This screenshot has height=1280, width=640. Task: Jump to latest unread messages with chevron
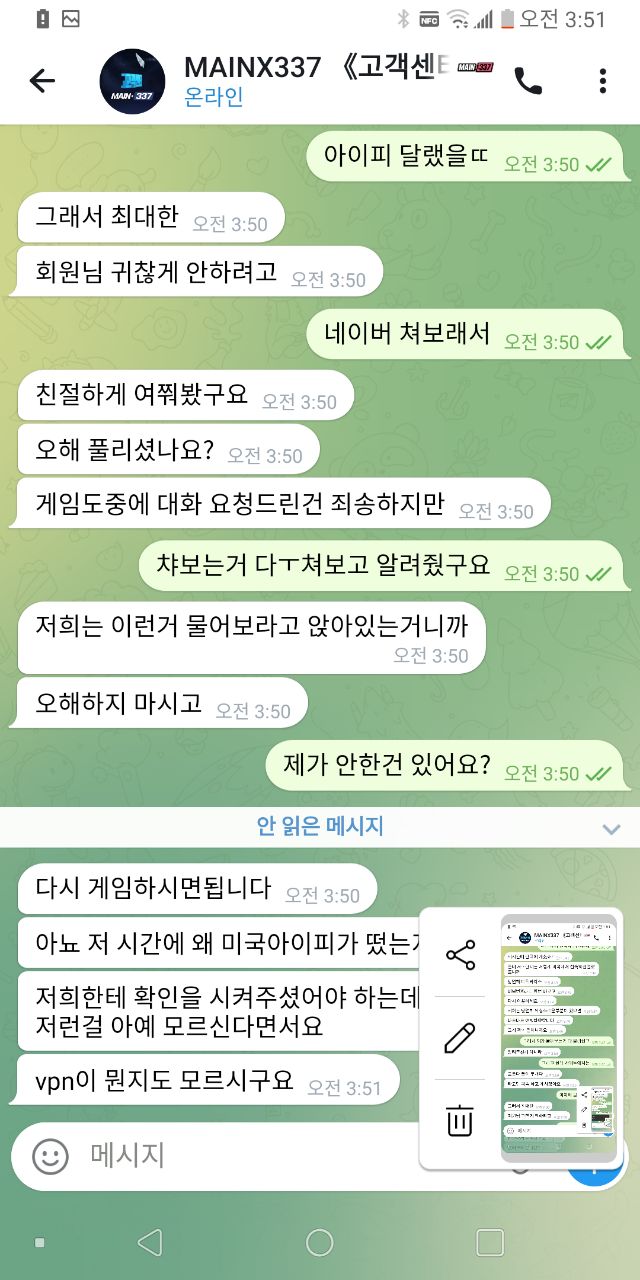[610, 828]
